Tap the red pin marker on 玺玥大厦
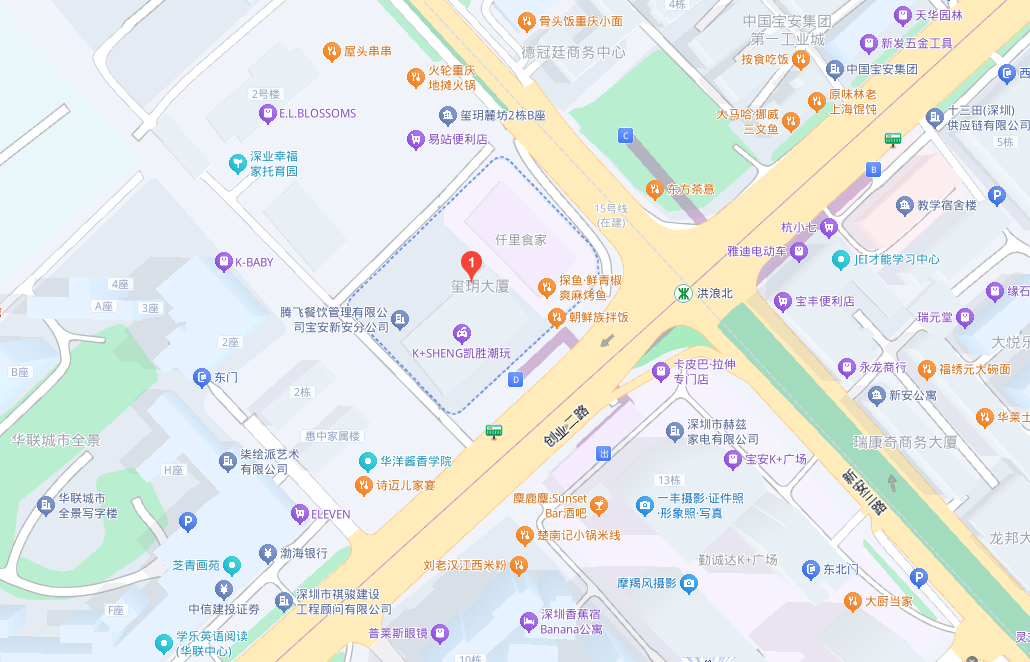1030x662 pixels. pyautogui.click(x=471, y=264)
